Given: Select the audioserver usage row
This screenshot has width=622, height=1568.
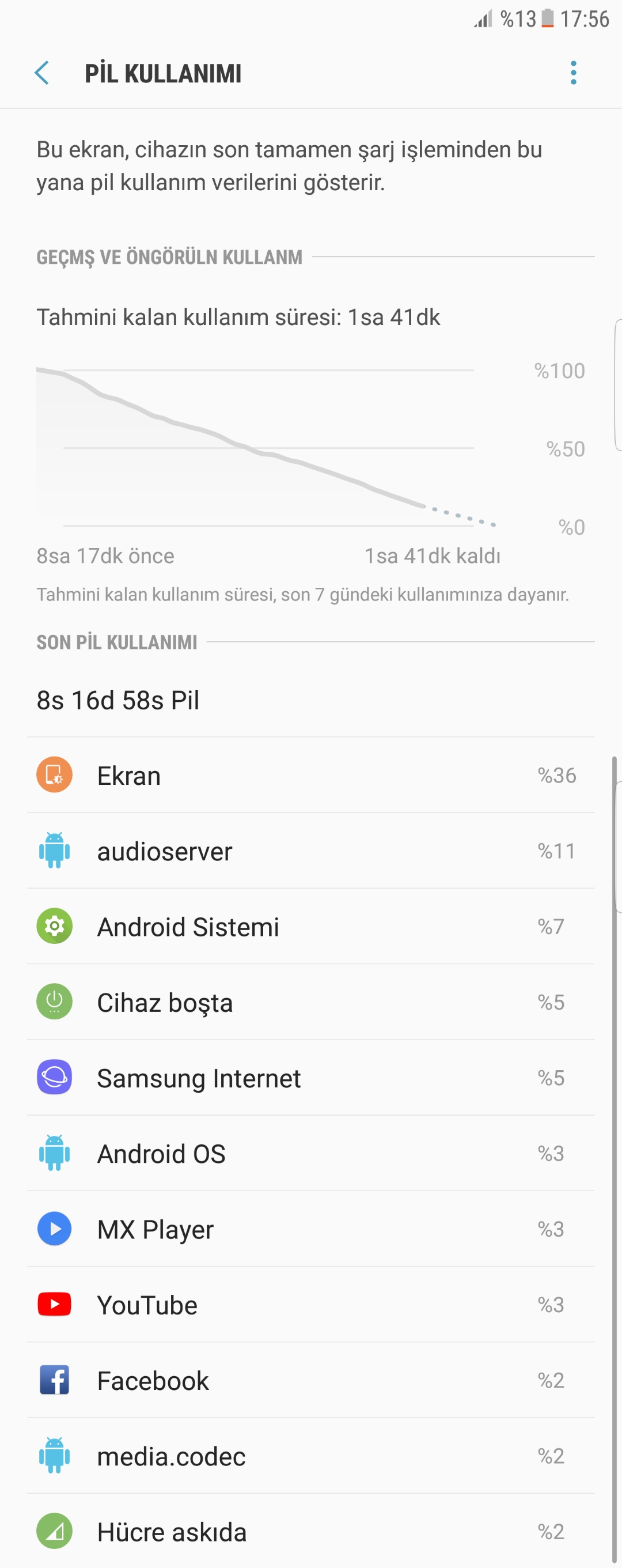Looking at the screenshot, I should [x=310, y=851].
